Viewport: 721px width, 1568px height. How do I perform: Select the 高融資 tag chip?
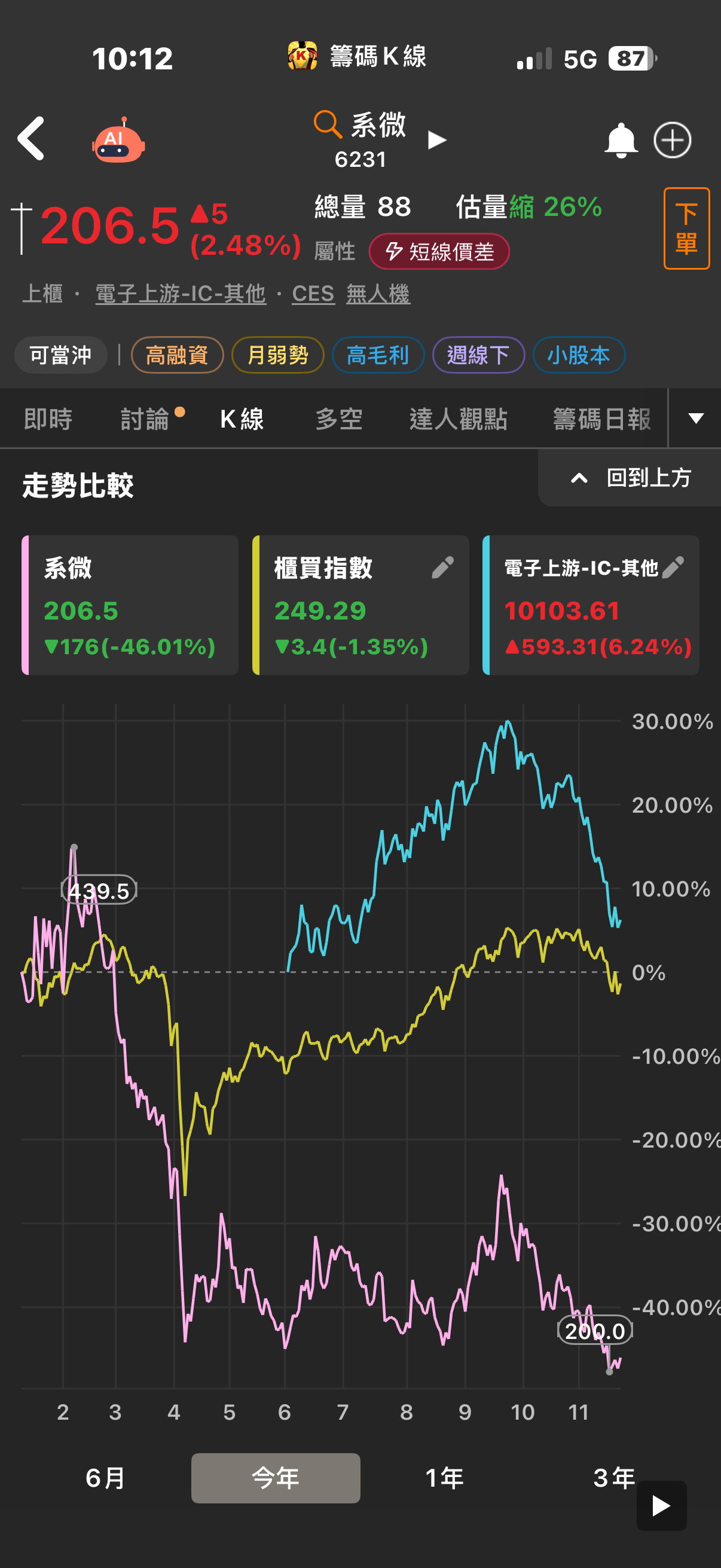tap(177, 355)
